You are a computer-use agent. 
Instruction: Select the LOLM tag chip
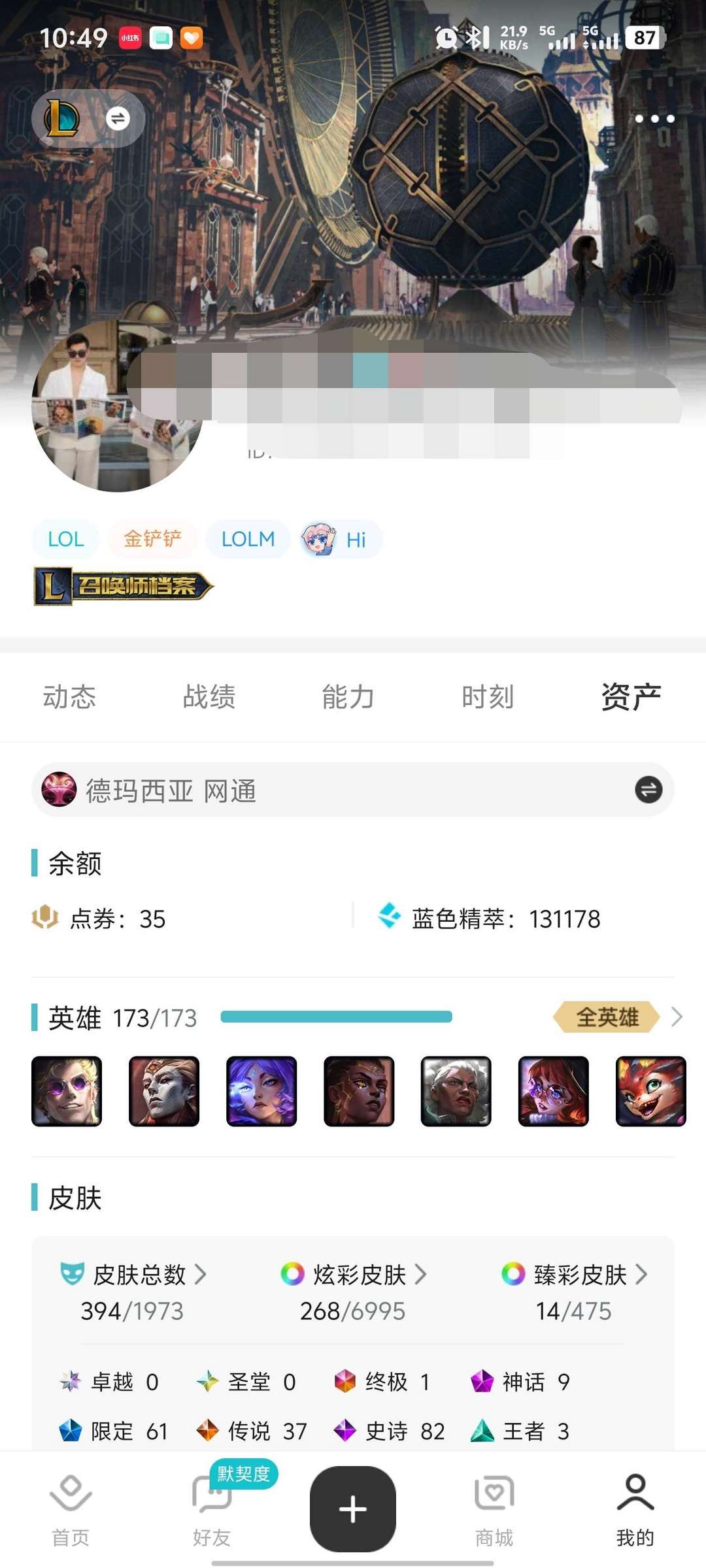click(x=248, y=539)
